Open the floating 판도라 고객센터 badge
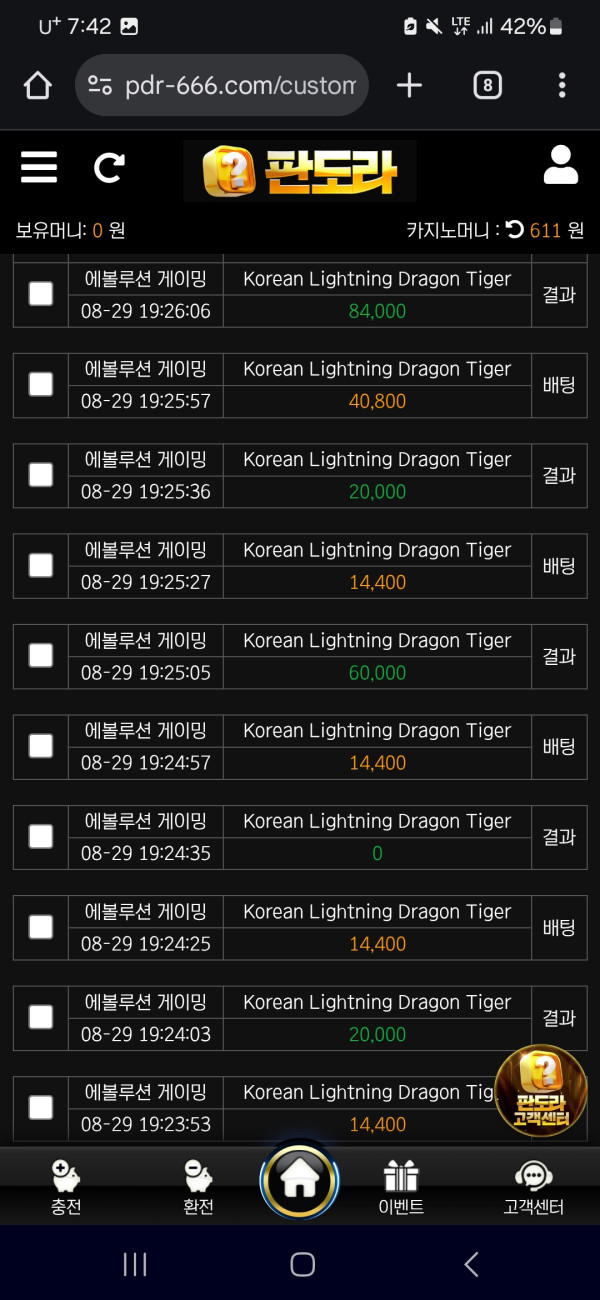The width and height of the screenshot is (600, 1300). coord(541,1092)
